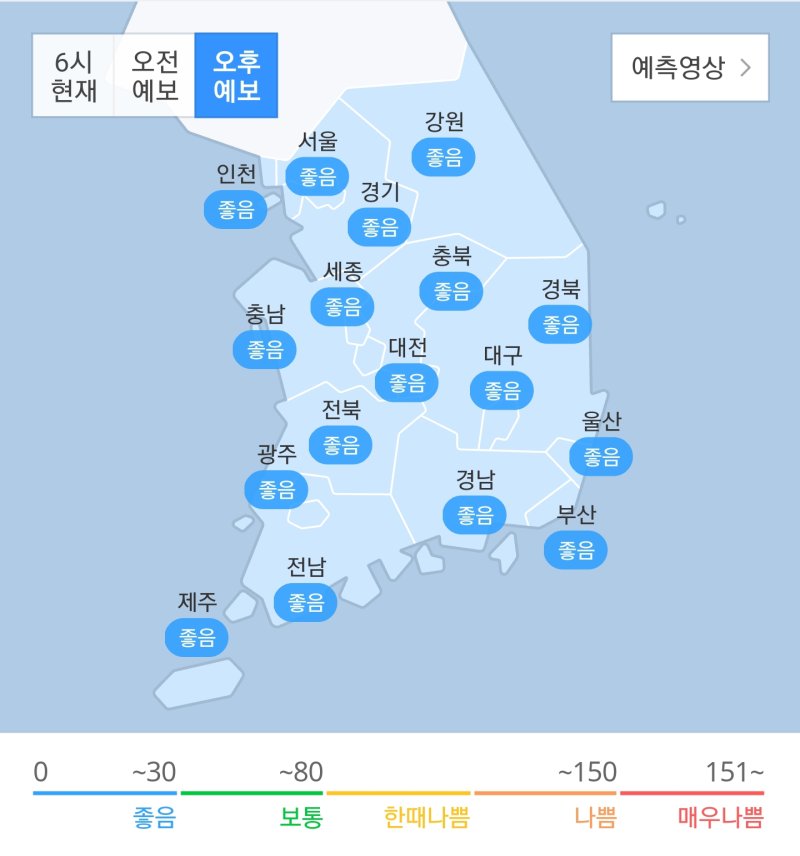
Task: Tap the 대구 region badge
Action: click(502, 389)
